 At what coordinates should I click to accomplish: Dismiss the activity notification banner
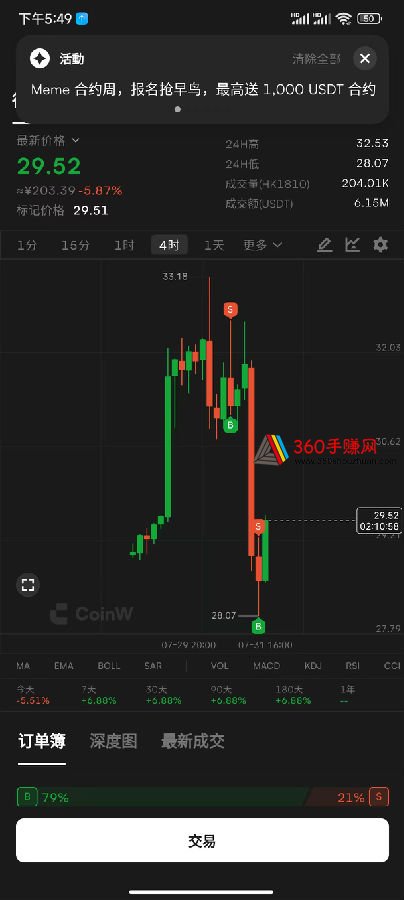click(x=365, y=59)
